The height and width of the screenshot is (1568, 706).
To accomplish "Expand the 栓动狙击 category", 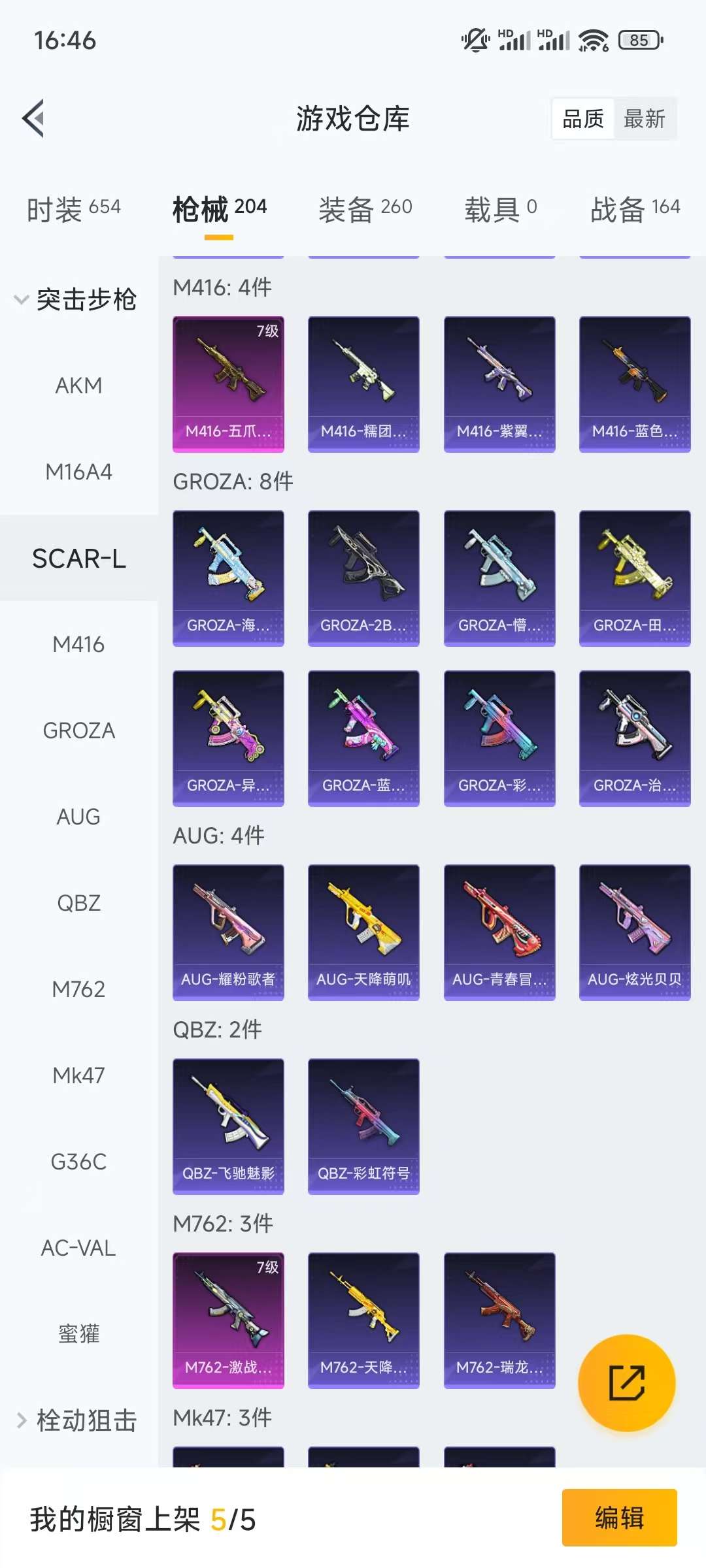I will (x=75, y=1420).
